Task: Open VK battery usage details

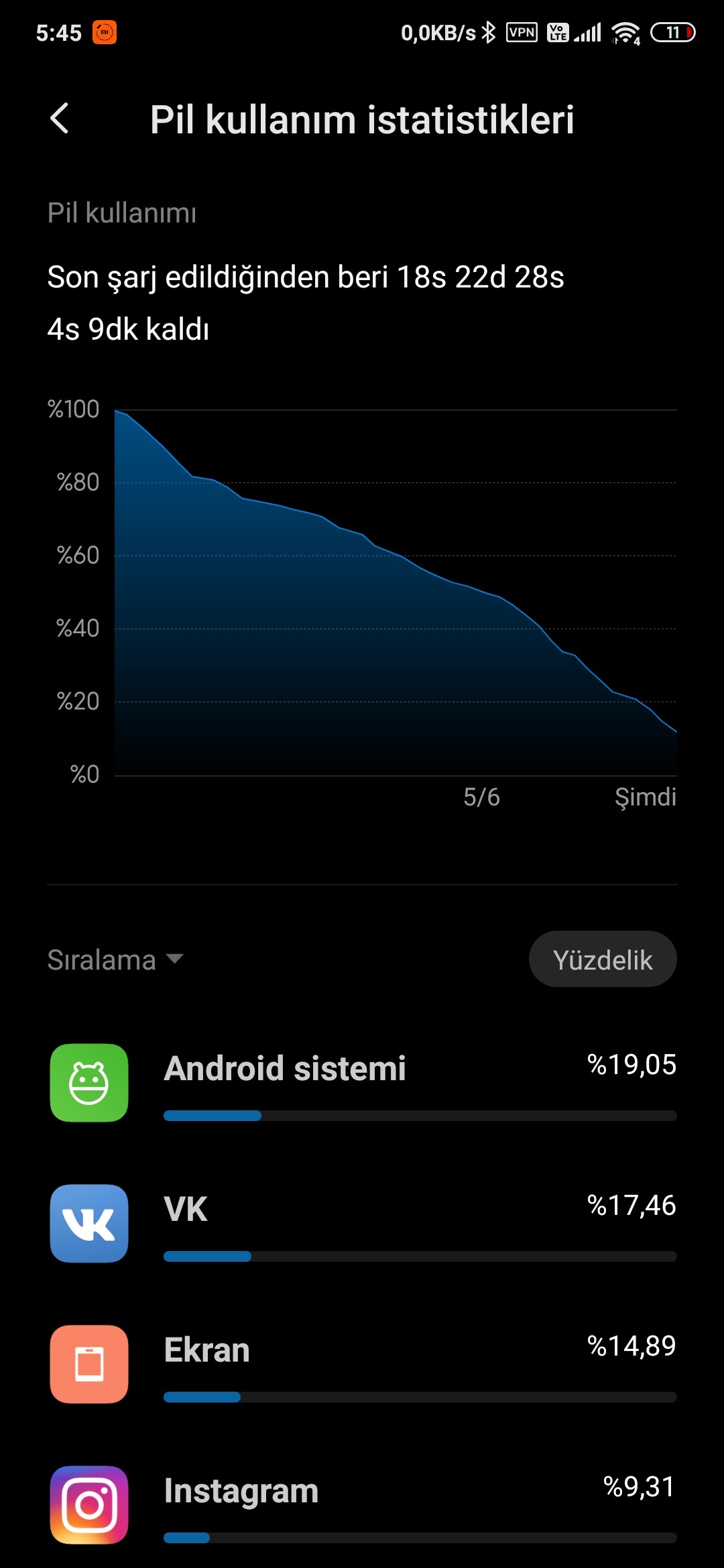Action: click(362, 1224)
